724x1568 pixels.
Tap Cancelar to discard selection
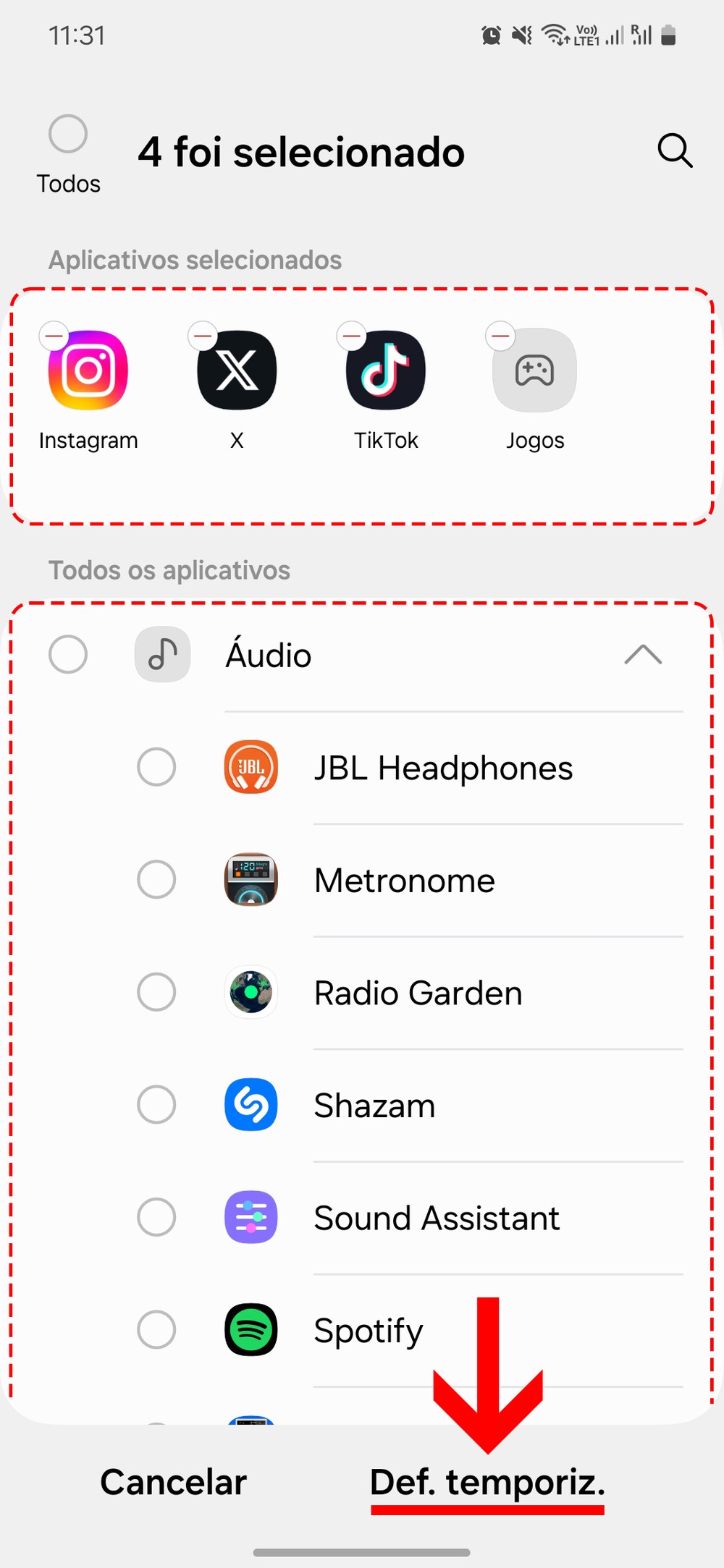coord(174,1482)
